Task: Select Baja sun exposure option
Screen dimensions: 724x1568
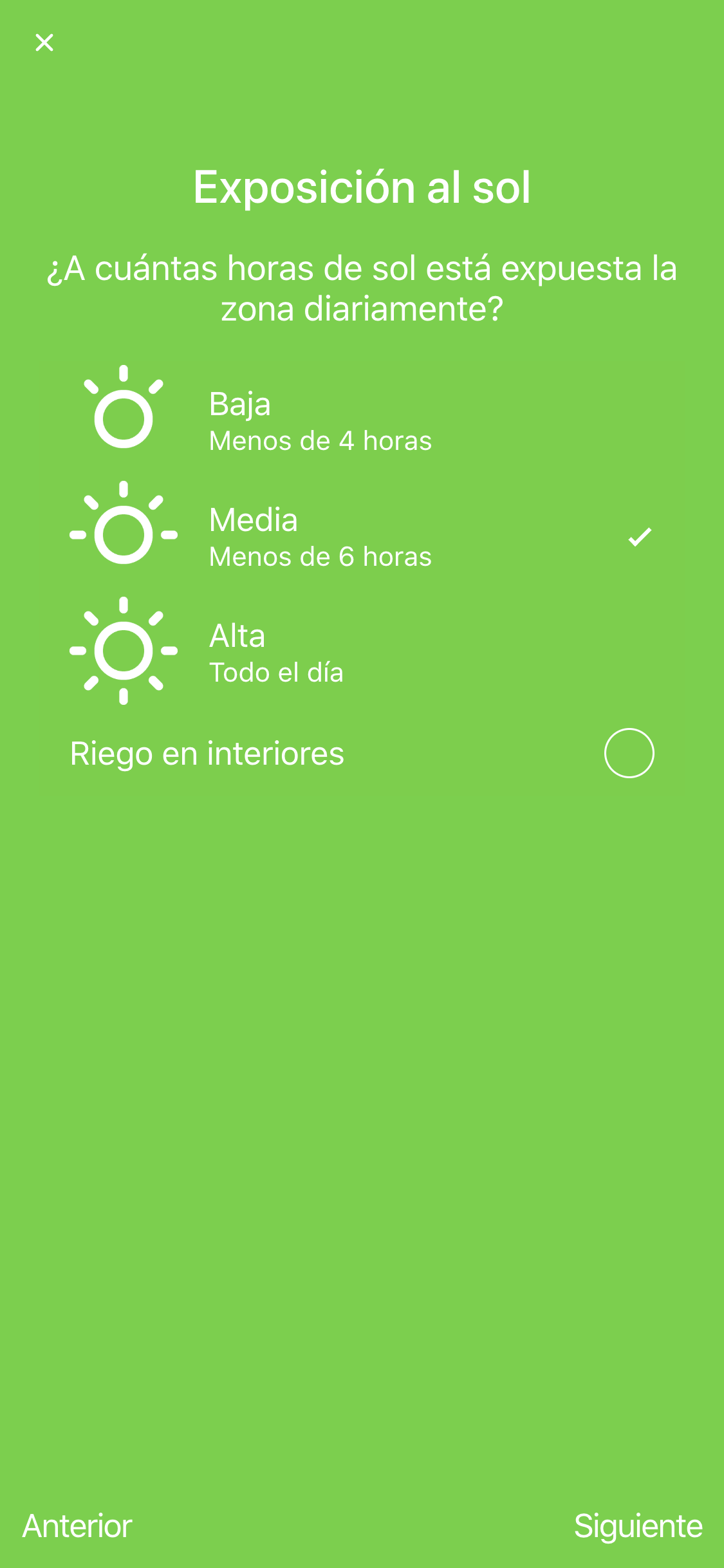Action: tap(362, 420)
